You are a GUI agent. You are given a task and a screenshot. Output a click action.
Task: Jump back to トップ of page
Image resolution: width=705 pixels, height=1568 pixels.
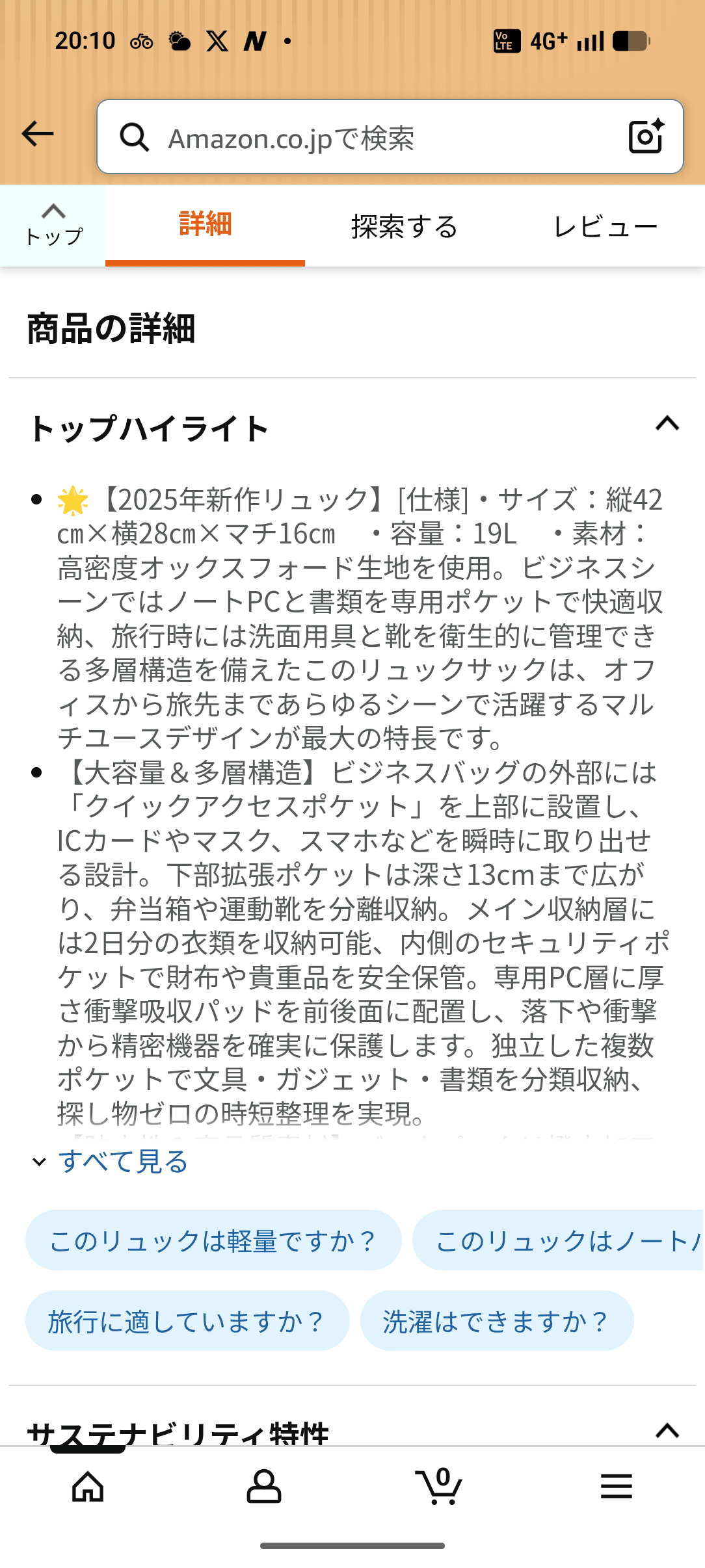53,226
